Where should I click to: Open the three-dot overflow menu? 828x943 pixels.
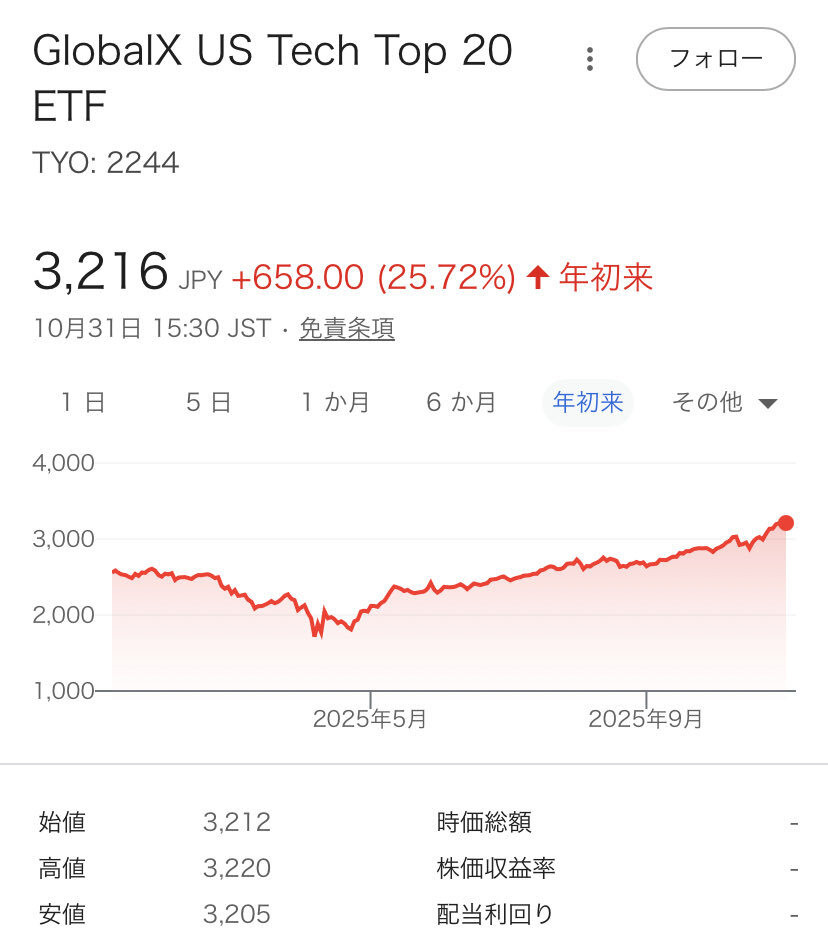(590, 59)
